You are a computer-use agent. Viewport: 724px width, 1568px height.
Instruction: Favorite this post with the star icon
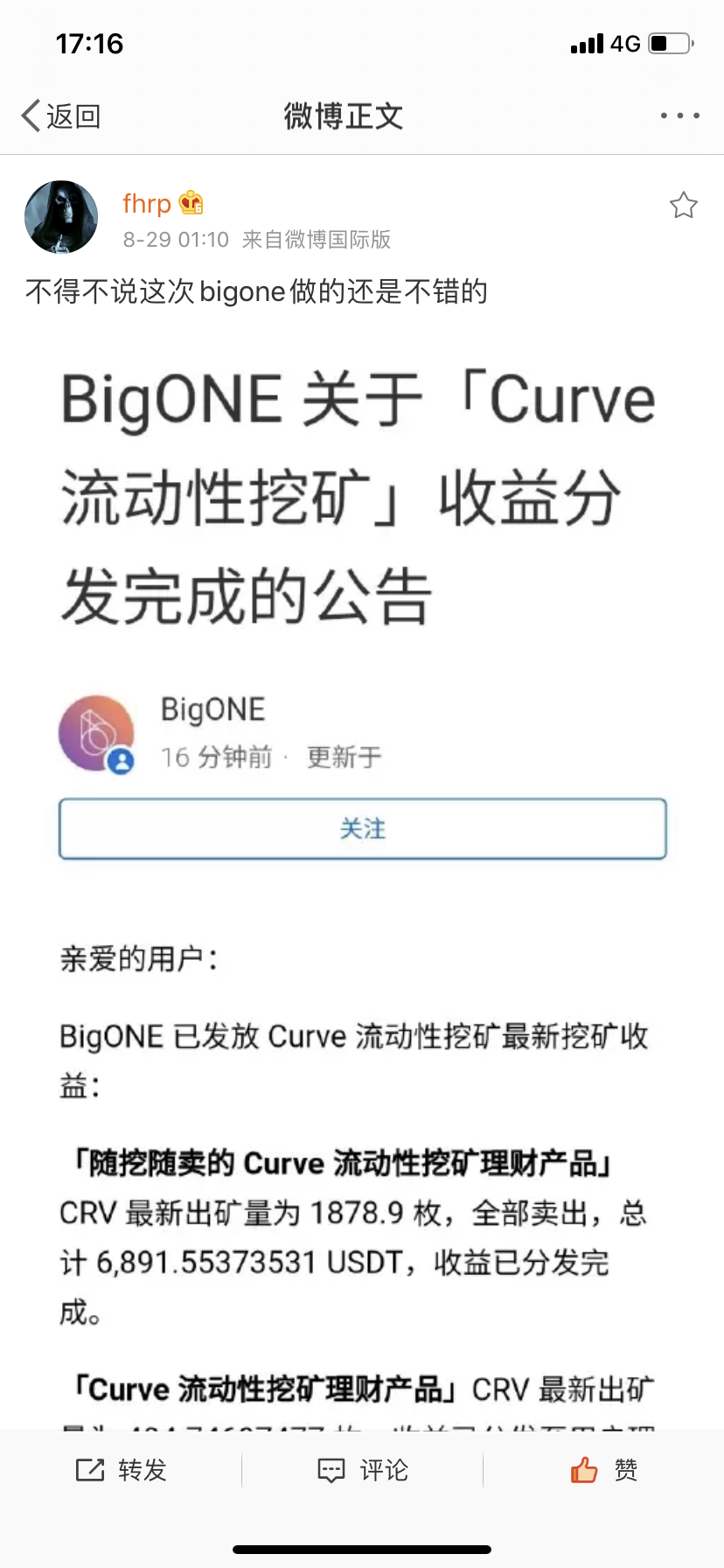(683, 206)
